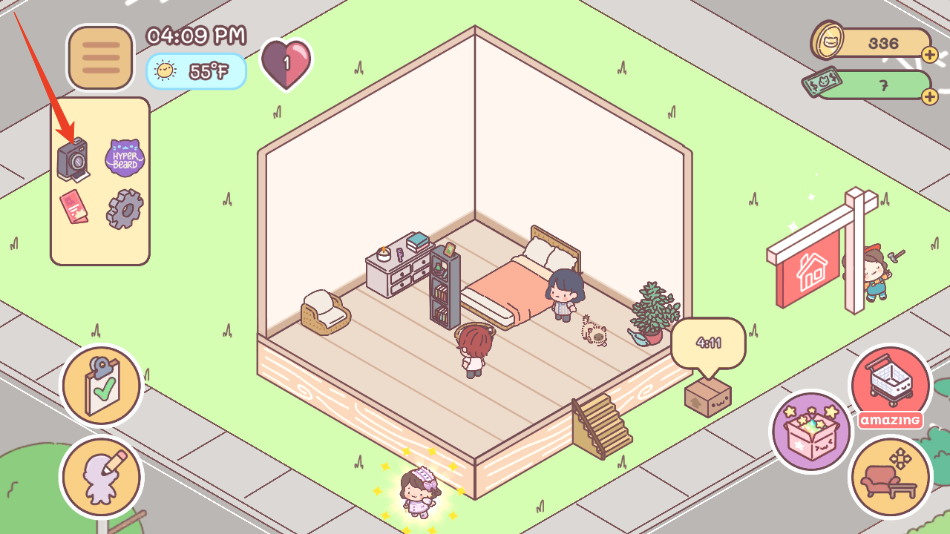Add more cash with plus button

point(929,96)
